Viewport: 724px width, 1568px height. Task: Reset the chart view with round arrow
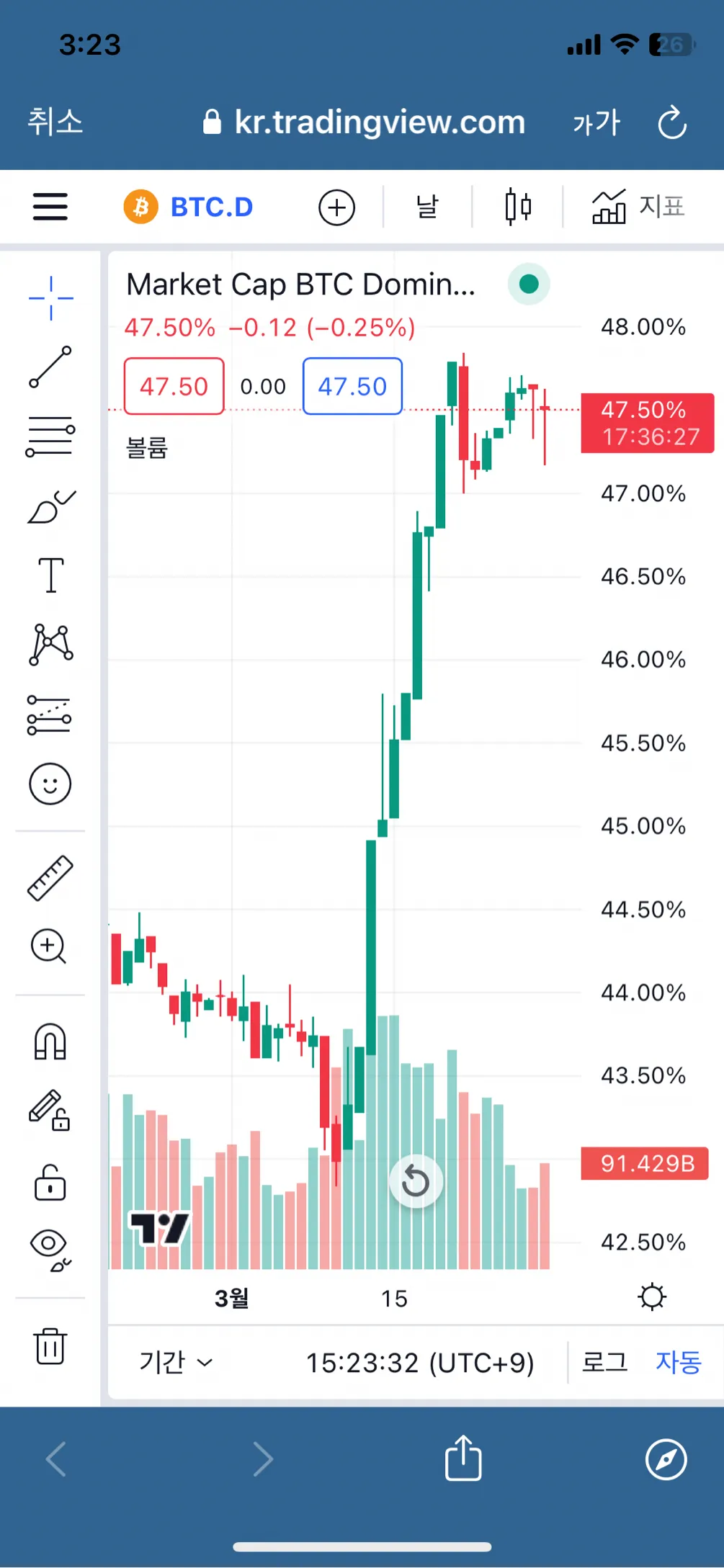coord(416,1181)
